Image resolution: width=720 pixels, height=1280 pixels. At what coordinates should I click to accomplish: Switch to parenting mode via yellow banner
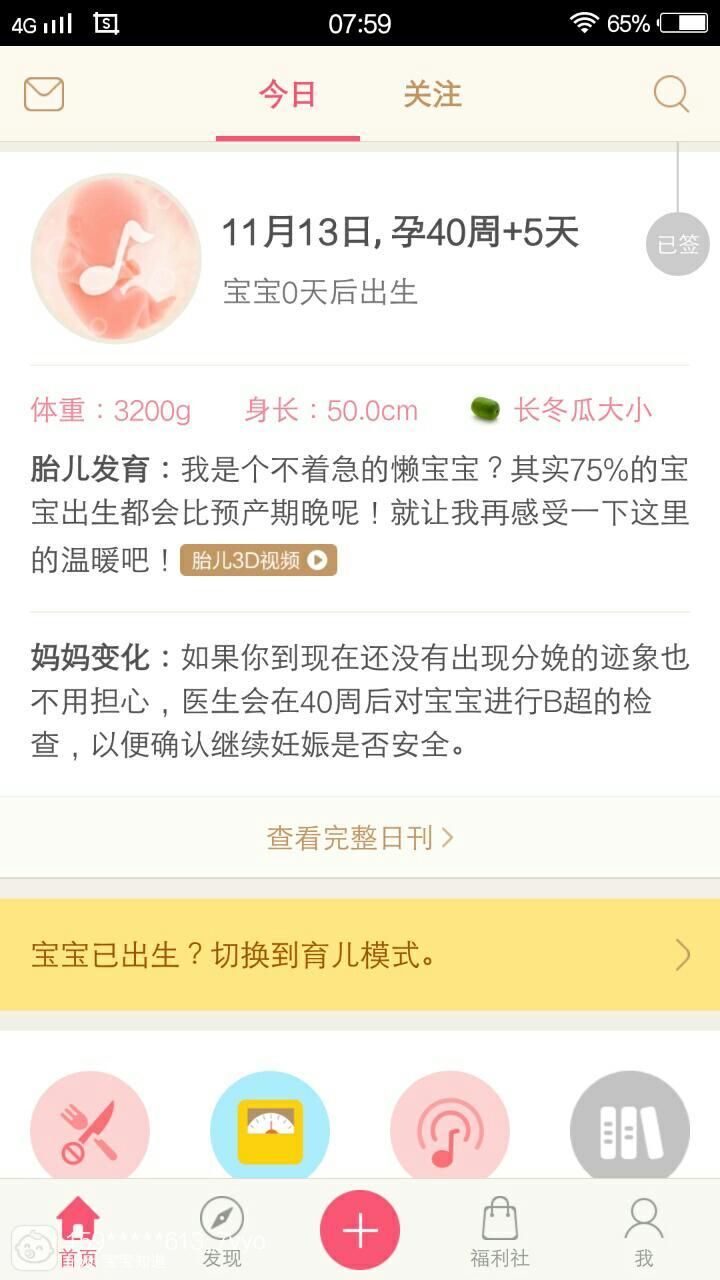pos(360,955)
